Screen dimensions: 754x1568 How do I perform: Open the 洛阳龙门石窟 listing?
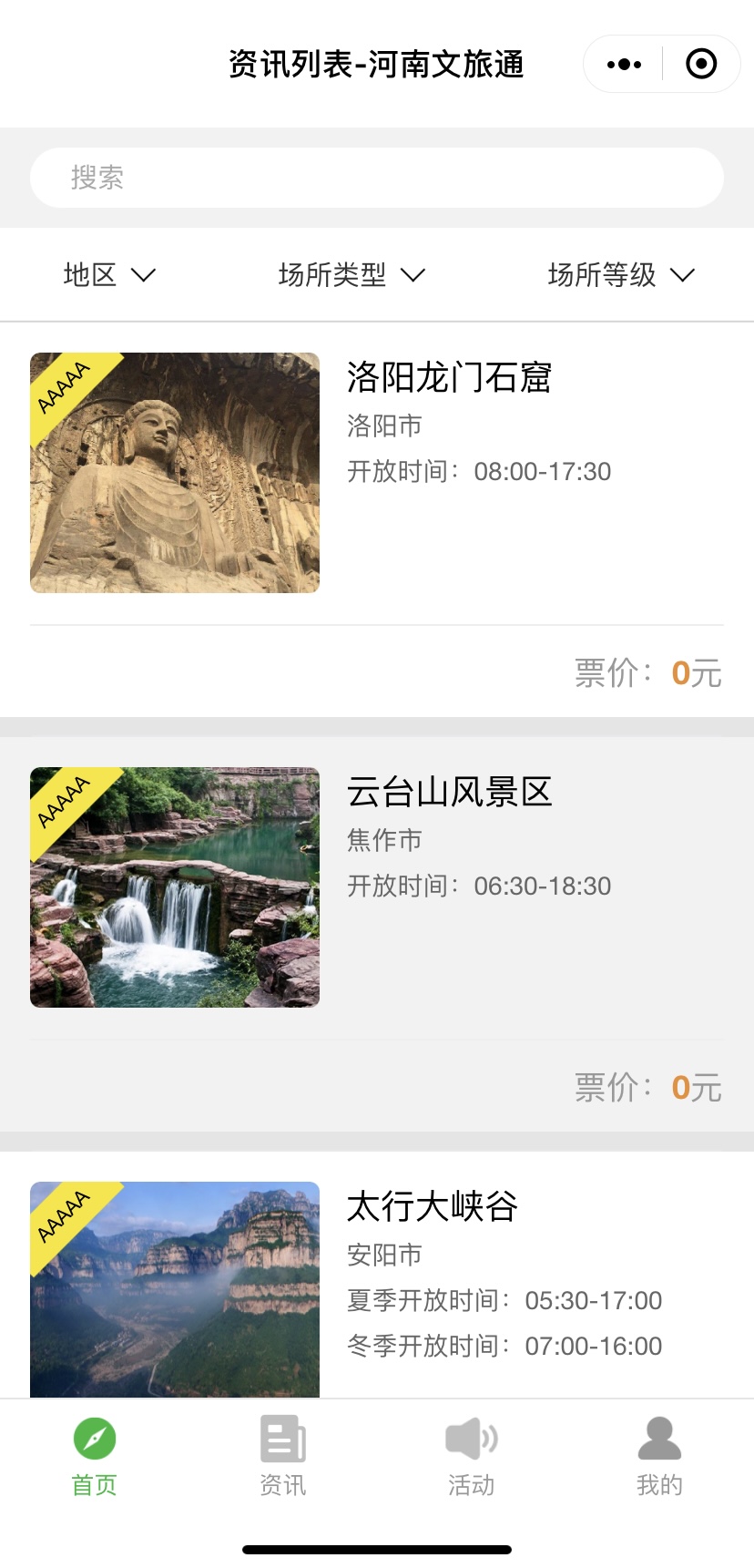click(449, 378)
